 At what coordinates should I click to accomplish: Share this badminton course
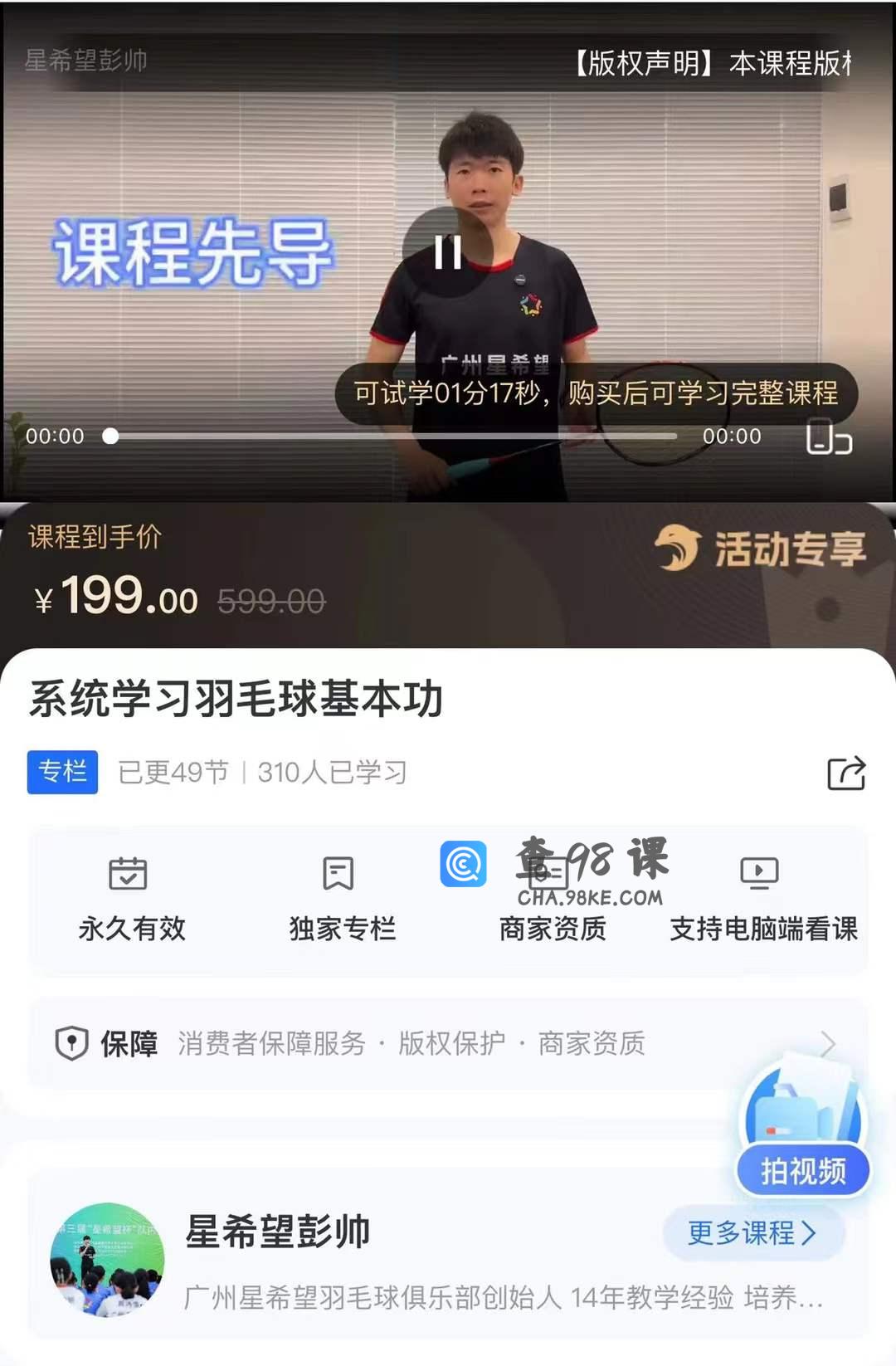pos(846,773)
